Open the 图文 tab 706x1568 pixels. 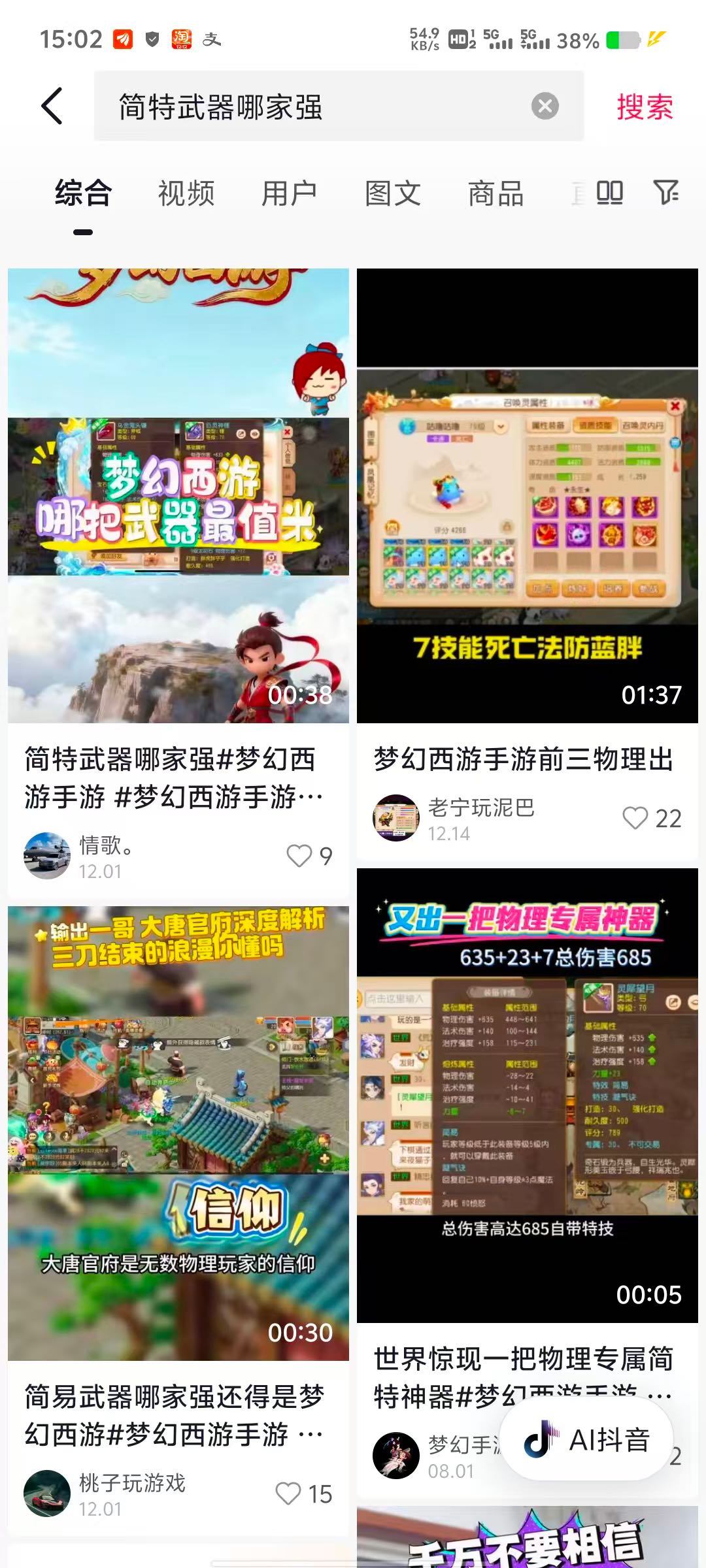392,193
